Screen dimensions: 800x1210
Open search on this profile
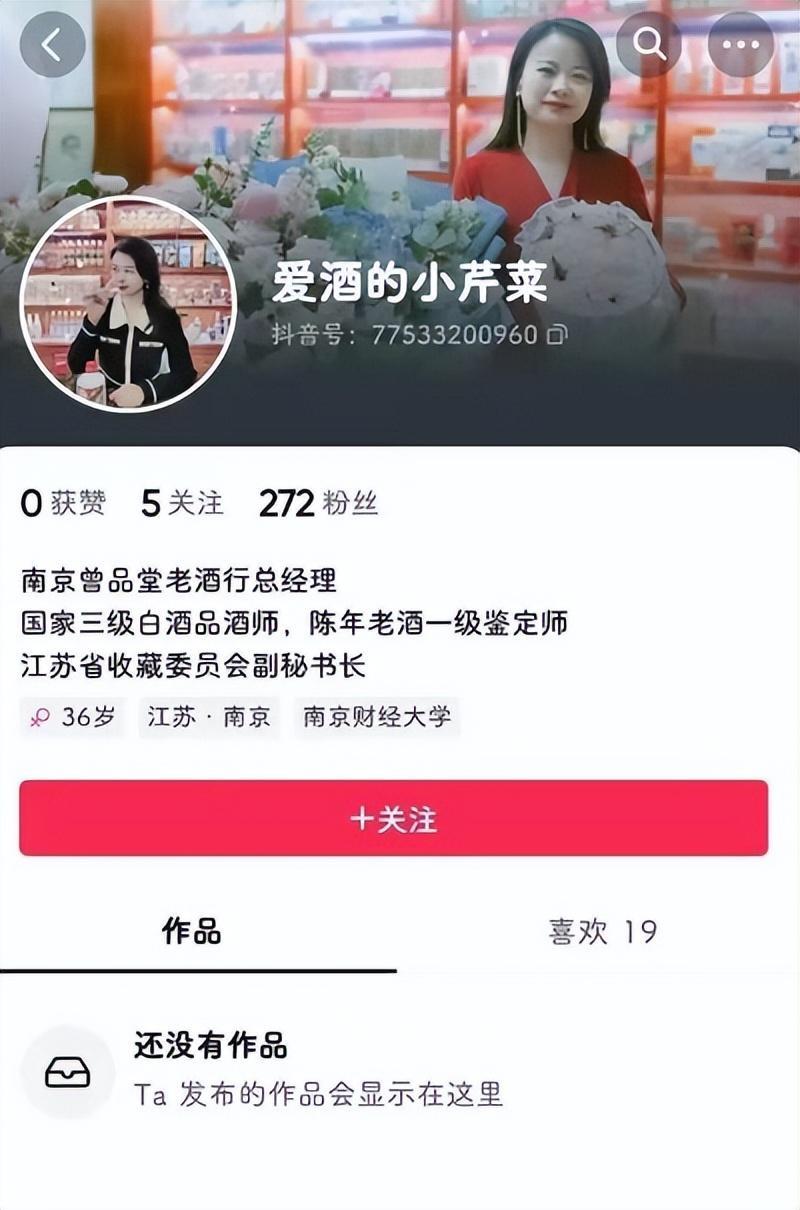[x=648, y=45]
